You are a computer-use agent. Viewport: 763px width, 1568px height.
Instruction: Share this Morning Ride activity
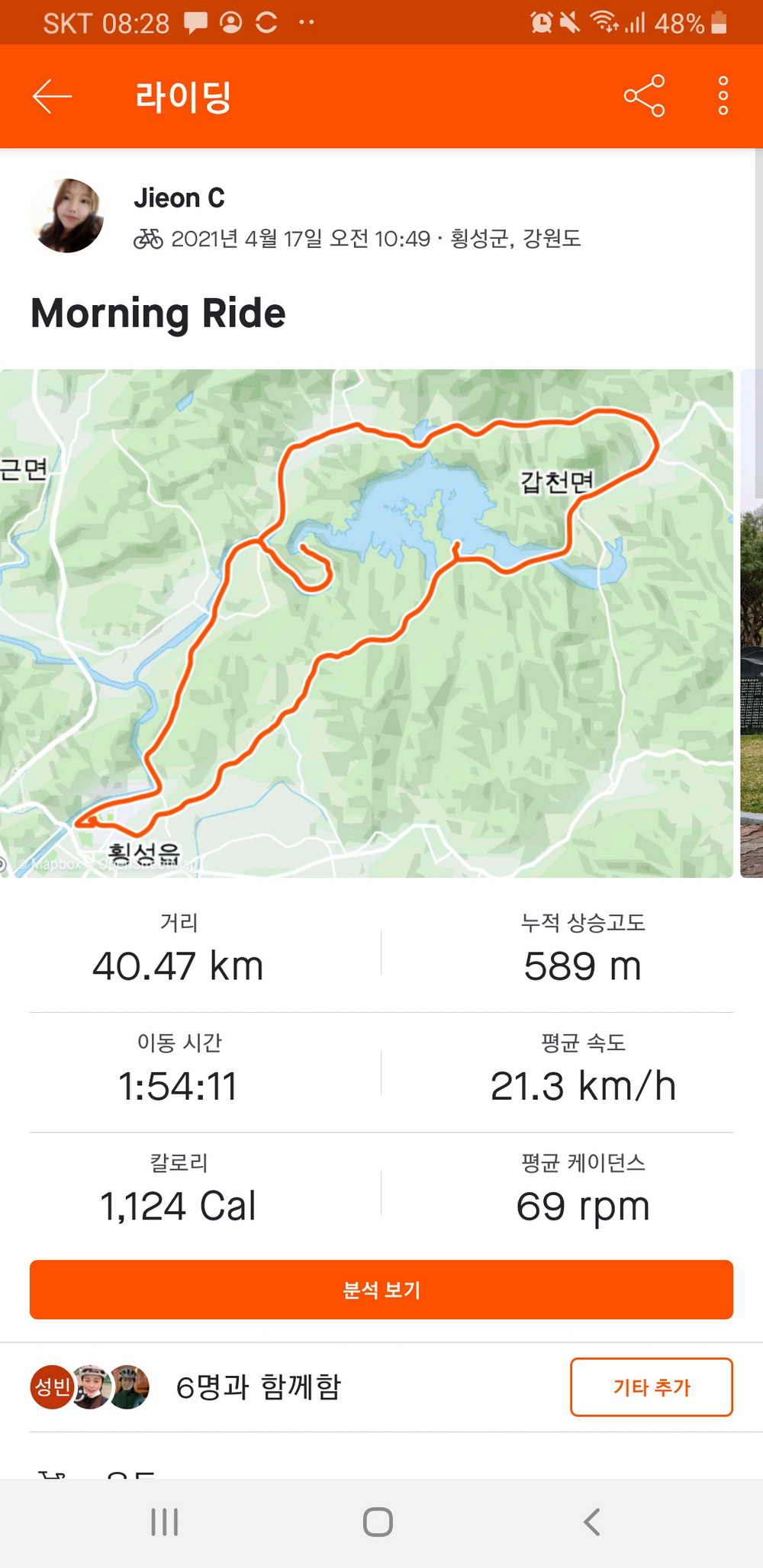(644, 96)
